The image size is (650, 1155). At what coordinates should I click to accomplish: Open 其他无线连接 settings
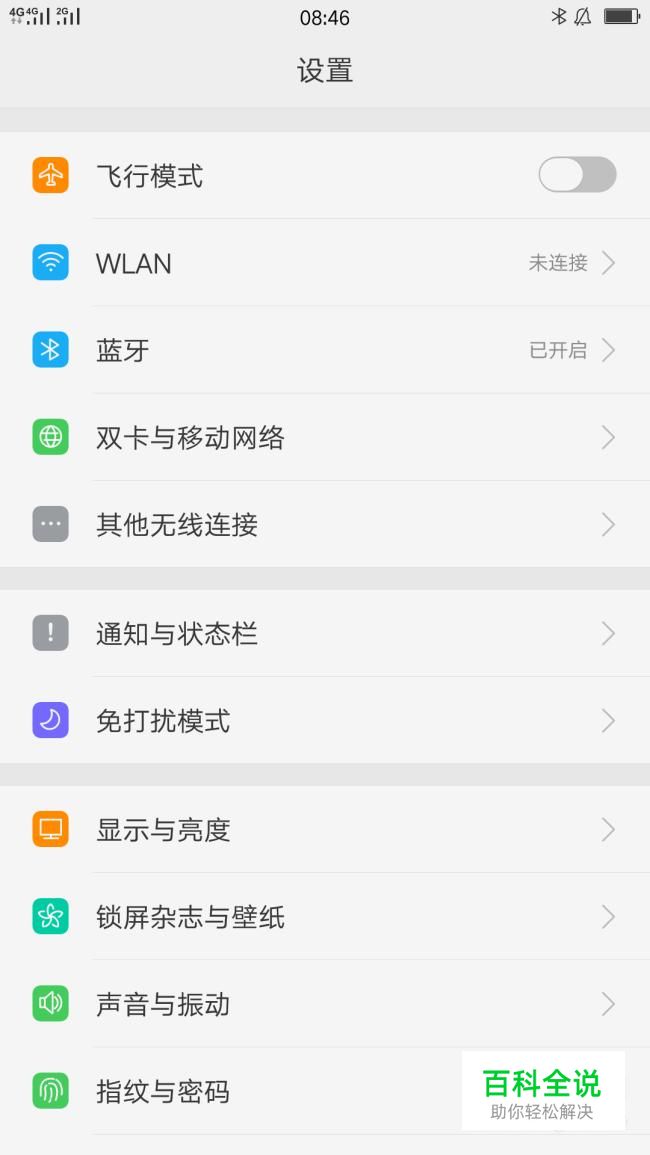click(325, 524)
